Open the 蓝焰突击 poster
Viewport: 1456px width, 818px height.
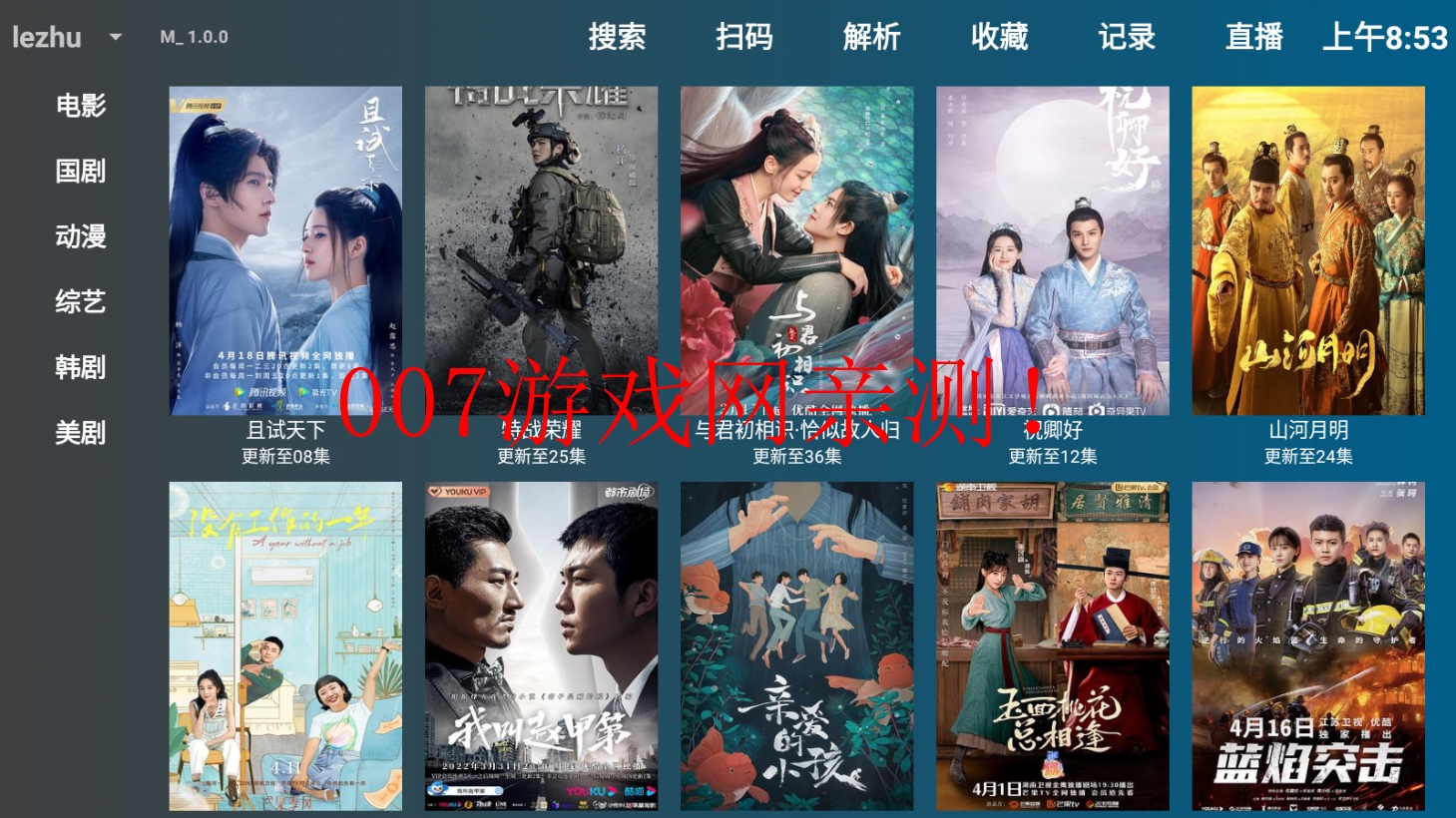[1307, 646]
